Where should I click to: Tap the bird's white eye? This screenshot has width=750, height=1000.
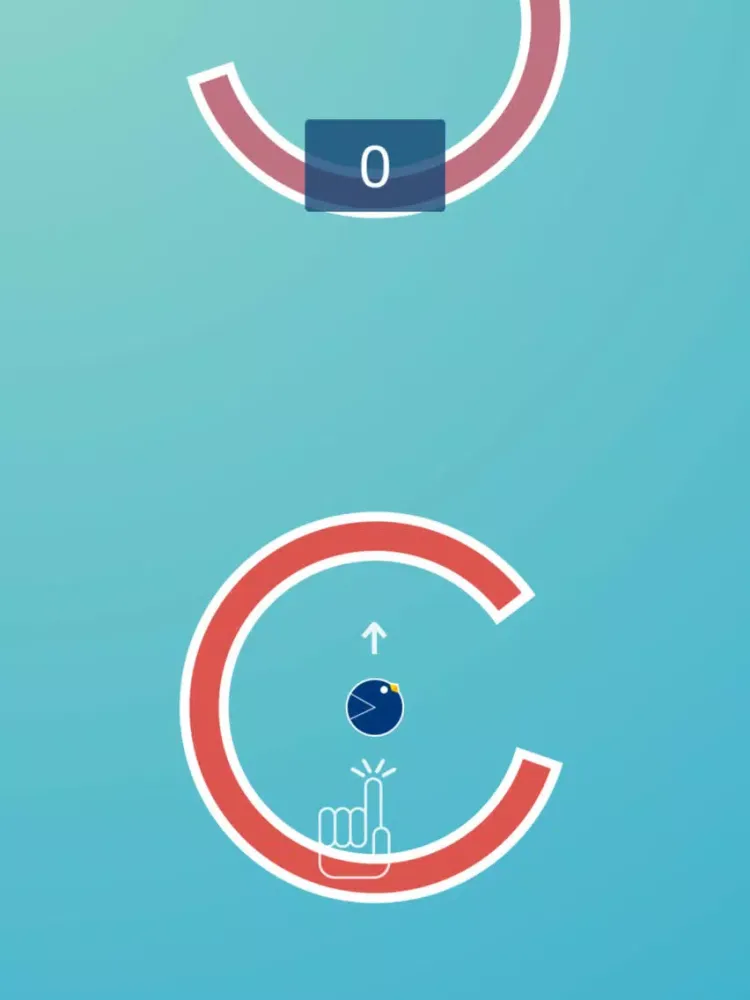click(x=383, y=690)
